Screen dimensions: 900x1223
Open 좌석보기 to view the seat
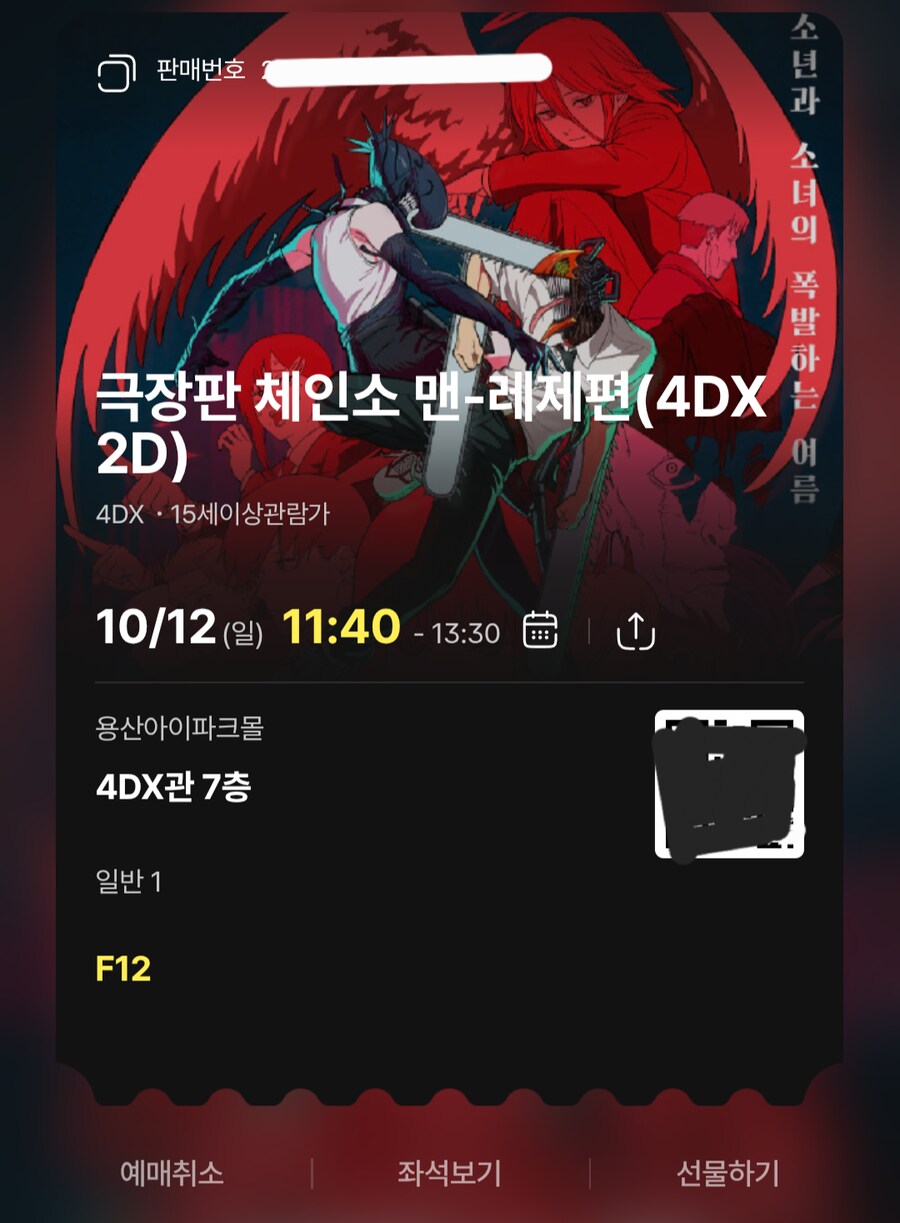[x=449, y=1173]
